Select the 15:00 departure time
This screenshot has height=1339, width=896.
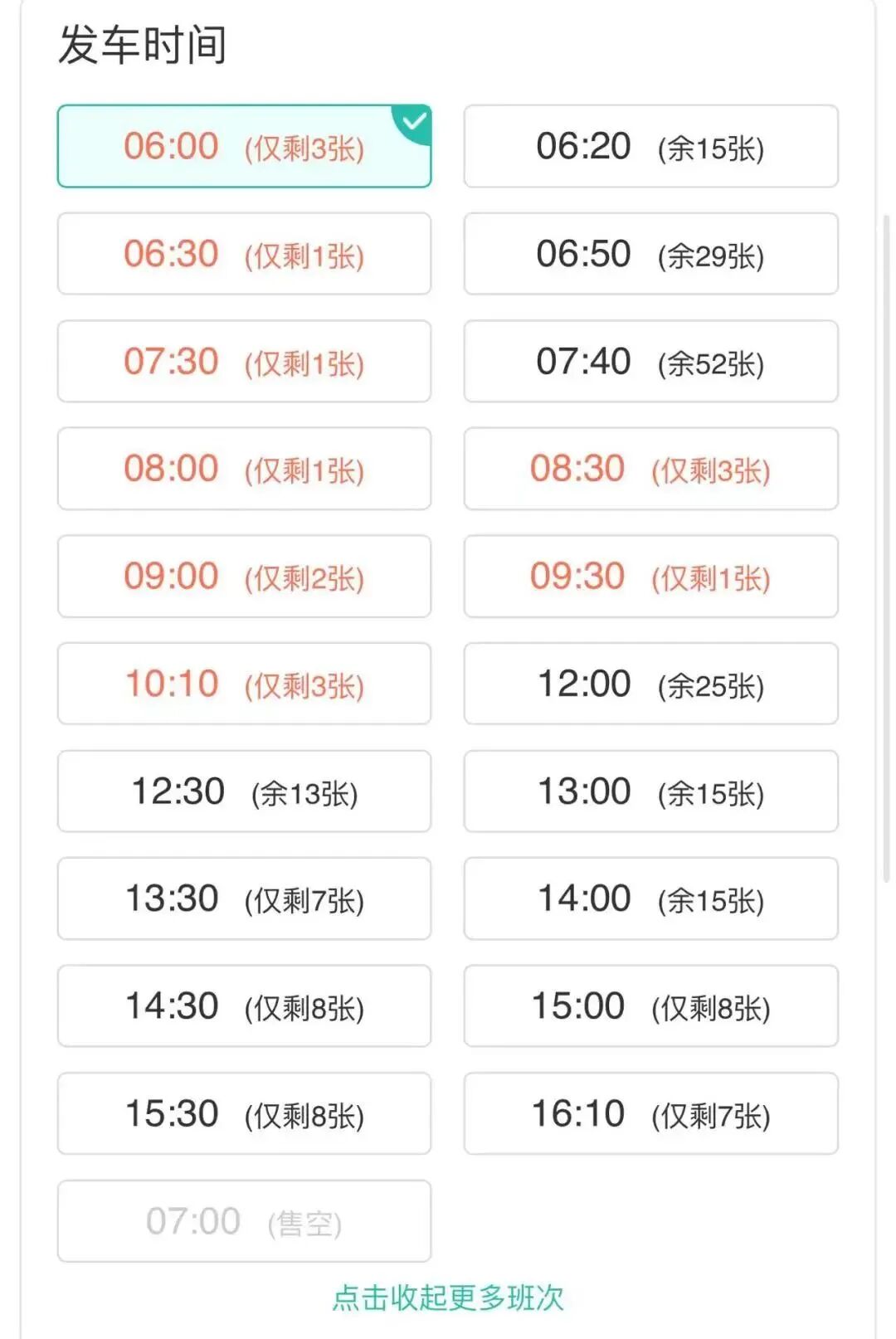click(x=650, y=1006)
